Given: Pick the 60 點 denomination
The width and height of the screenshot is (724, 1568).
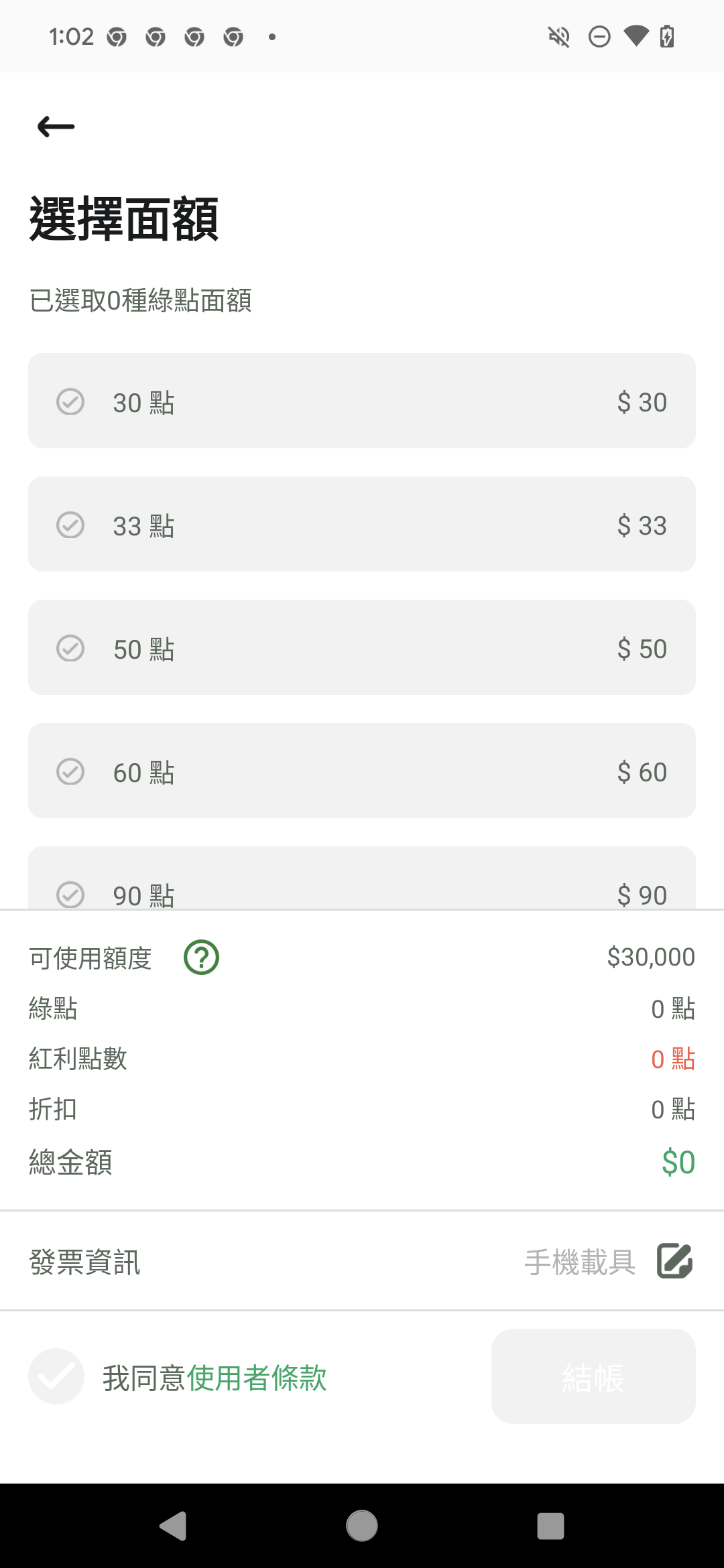Looking at the screenshot, I should (x=362, y=771).
